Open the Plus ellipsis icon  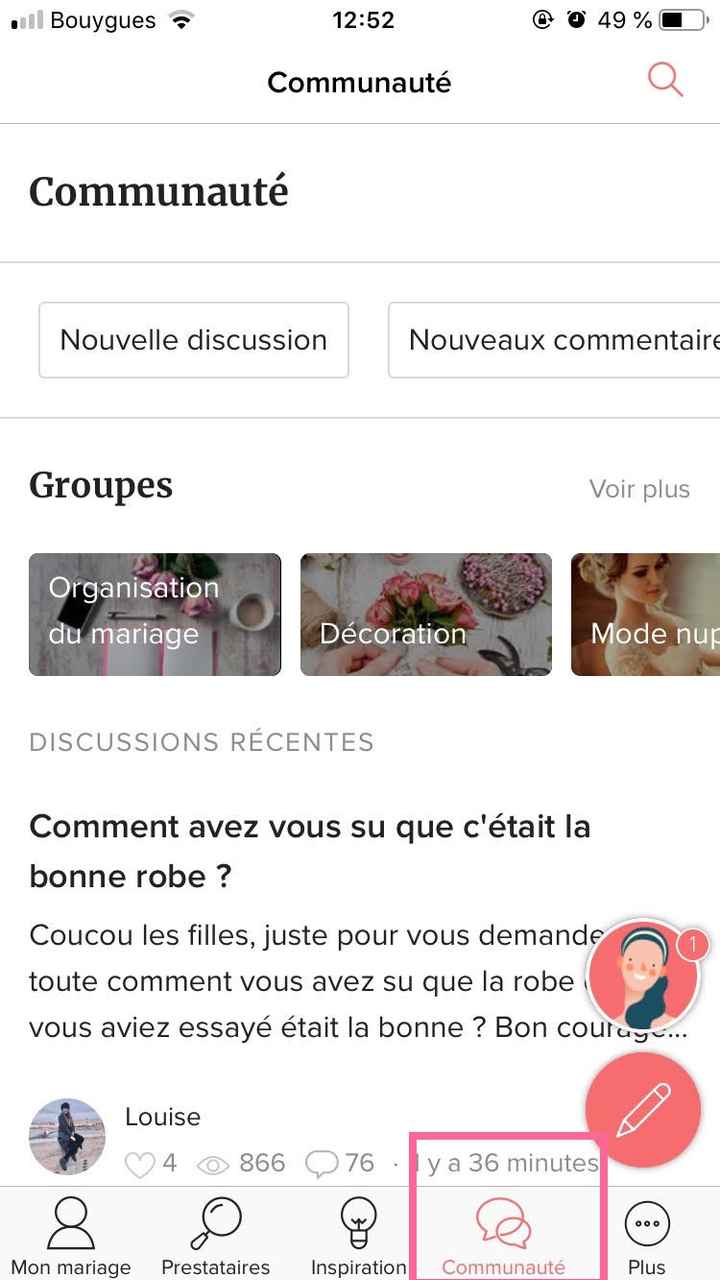point(646,1221)
